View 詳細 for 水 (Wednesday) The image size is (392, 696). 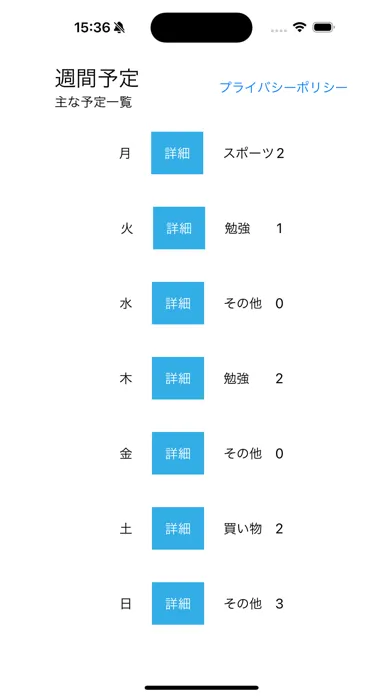pyautogui.click(x=178, y=303)
